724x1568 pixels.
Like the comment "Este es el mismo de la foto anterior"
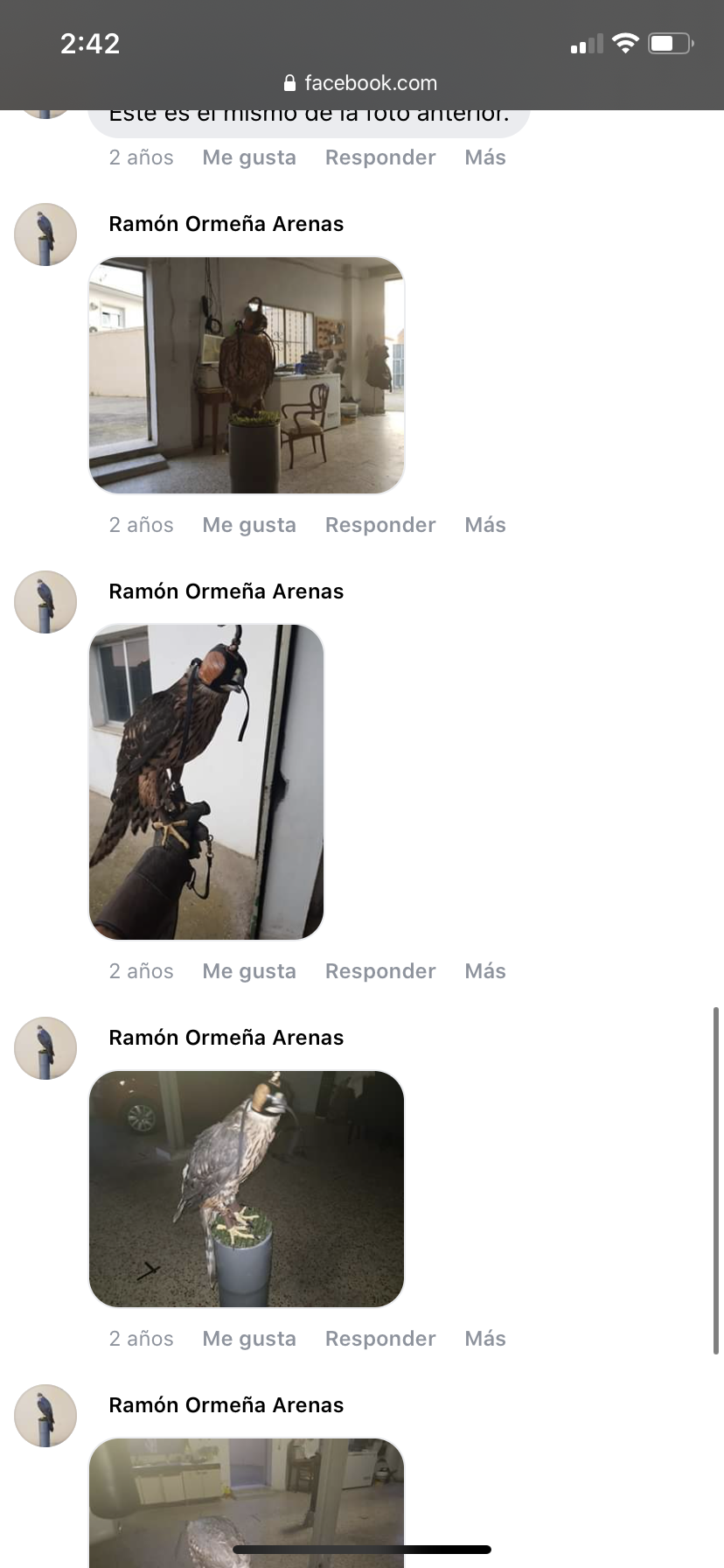249,157
